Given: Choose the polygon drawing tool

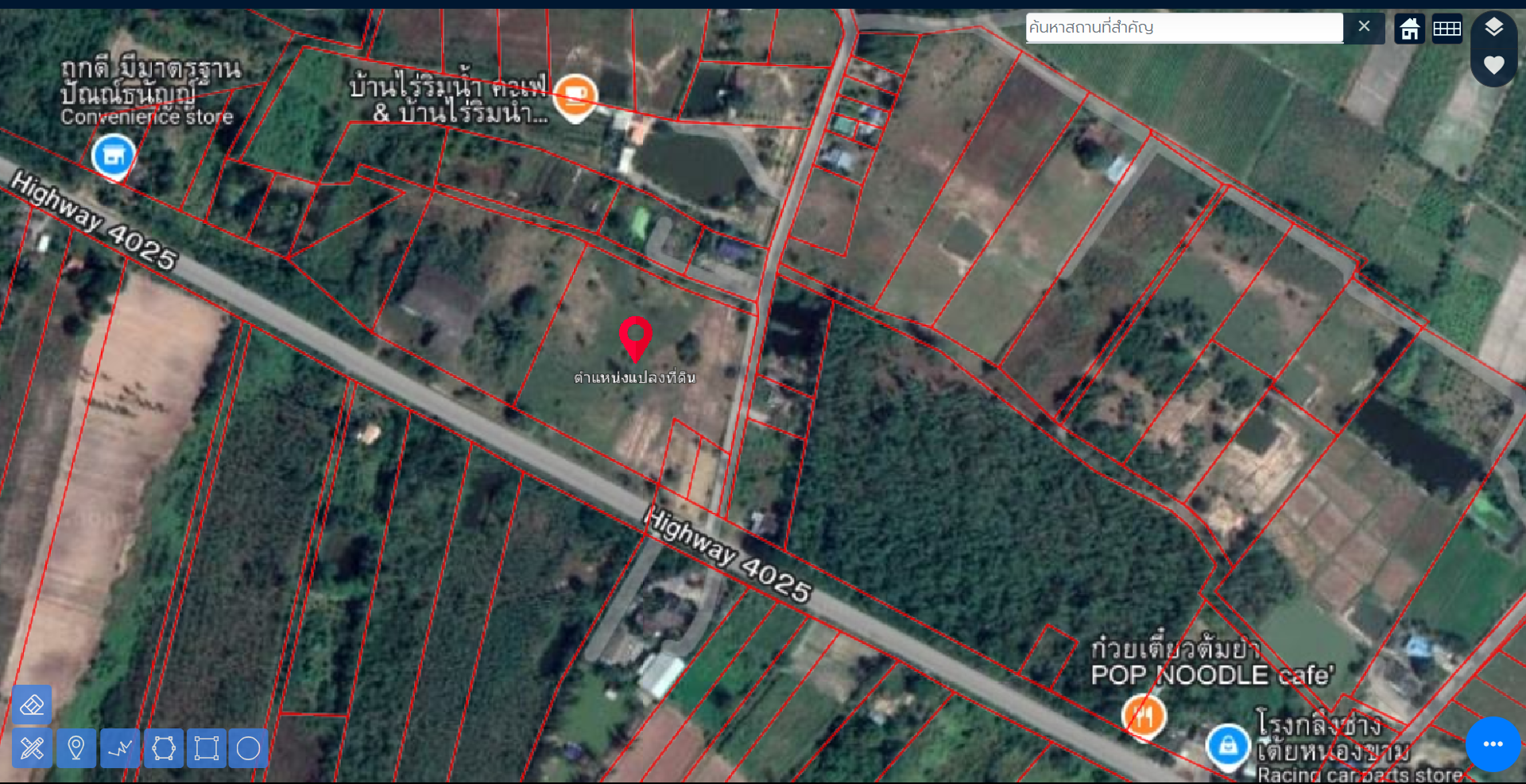Looking at the screenshot, I should coord(164,748).
